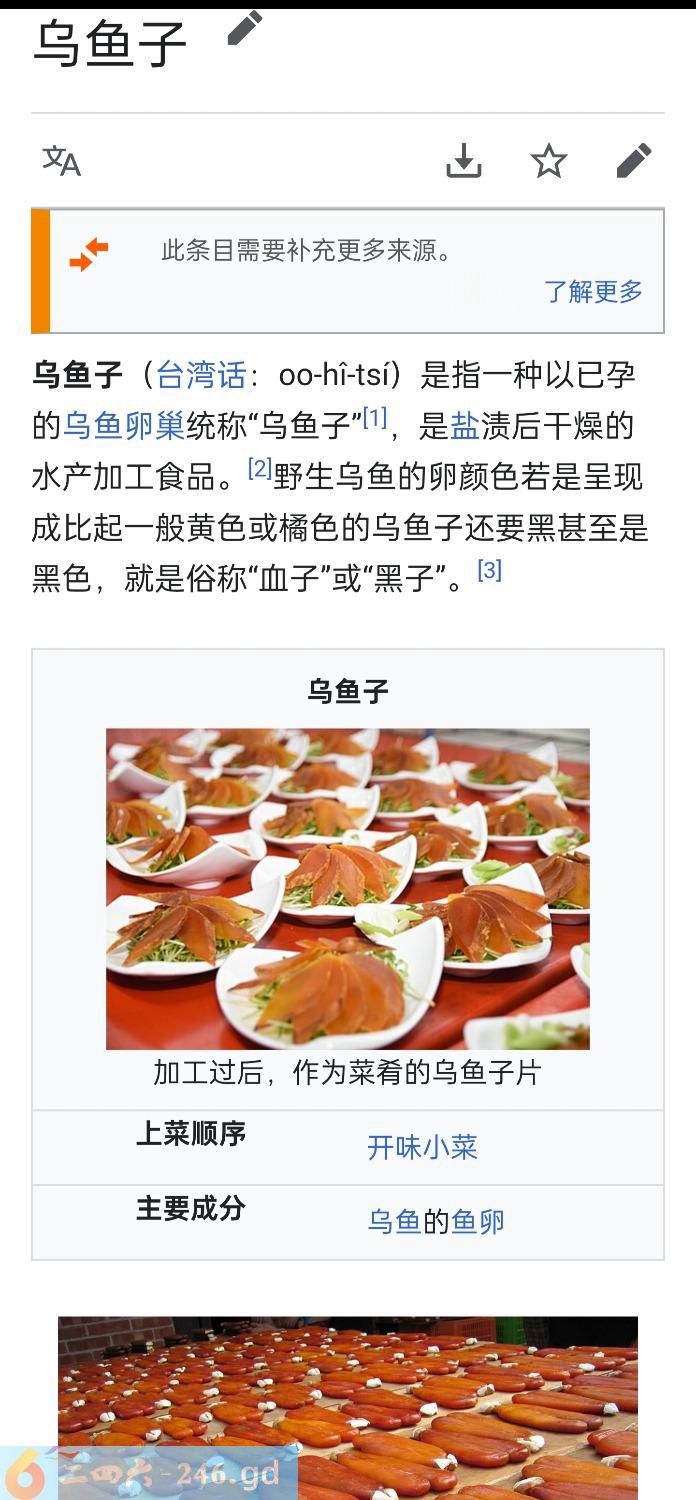Open the 乌鱼 link under 主要成分
Screen dimensions: 696x1500
click(x=394, y=1221)
